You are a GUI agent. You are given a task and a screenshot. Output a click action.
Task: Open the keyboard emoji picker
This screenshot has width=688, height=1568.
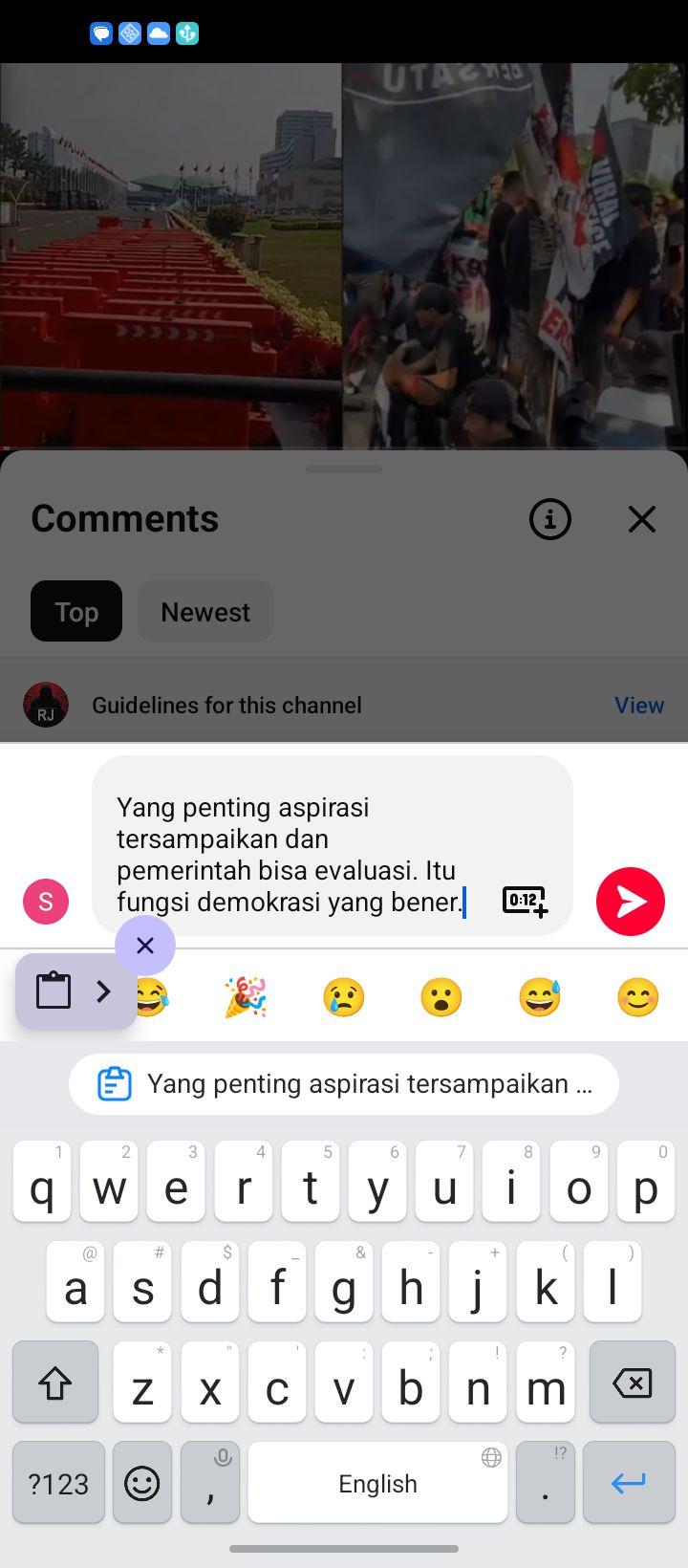(142, 1483)
